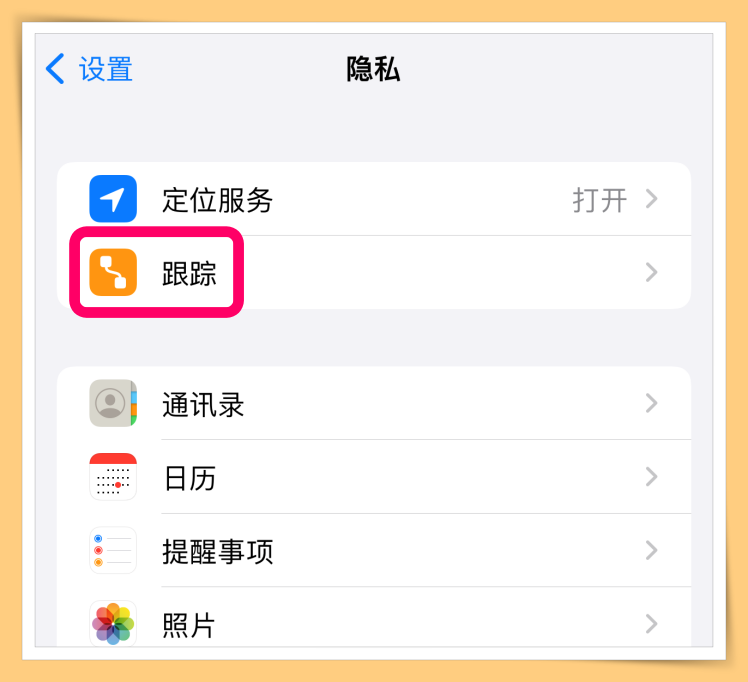Open 日历 privacy permissions
This screenshot has width=748, height=682.
372,478
